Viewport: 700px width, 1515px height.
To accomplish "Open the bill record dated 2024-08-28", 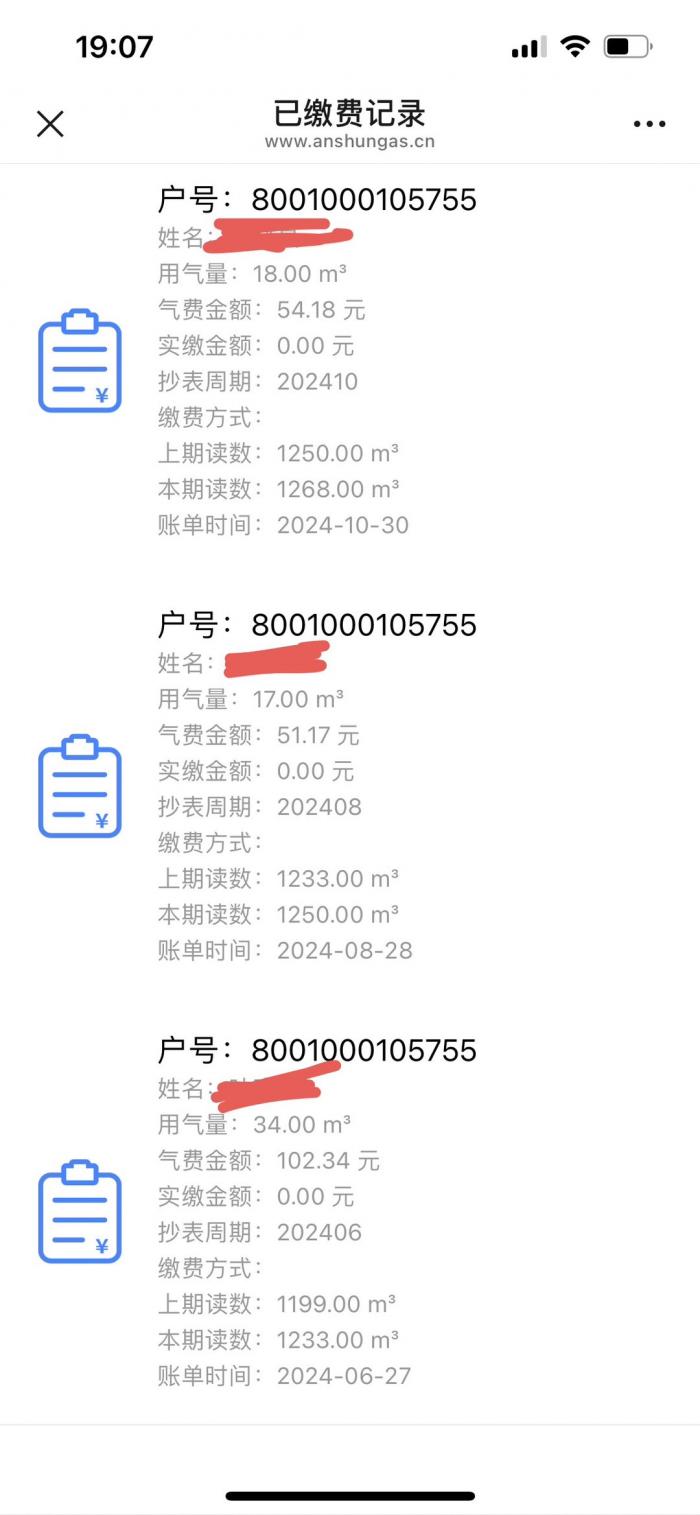I will tap(350, 787).
